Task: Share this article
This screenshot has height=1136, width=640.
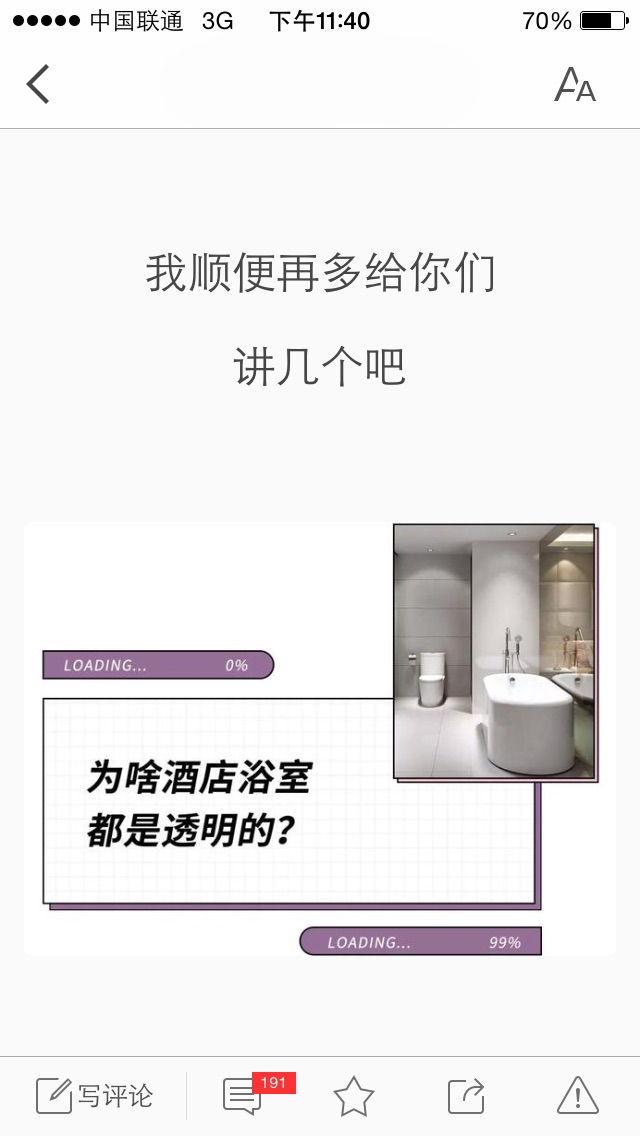Action: pyautogui.click(x=466, y=1096)
